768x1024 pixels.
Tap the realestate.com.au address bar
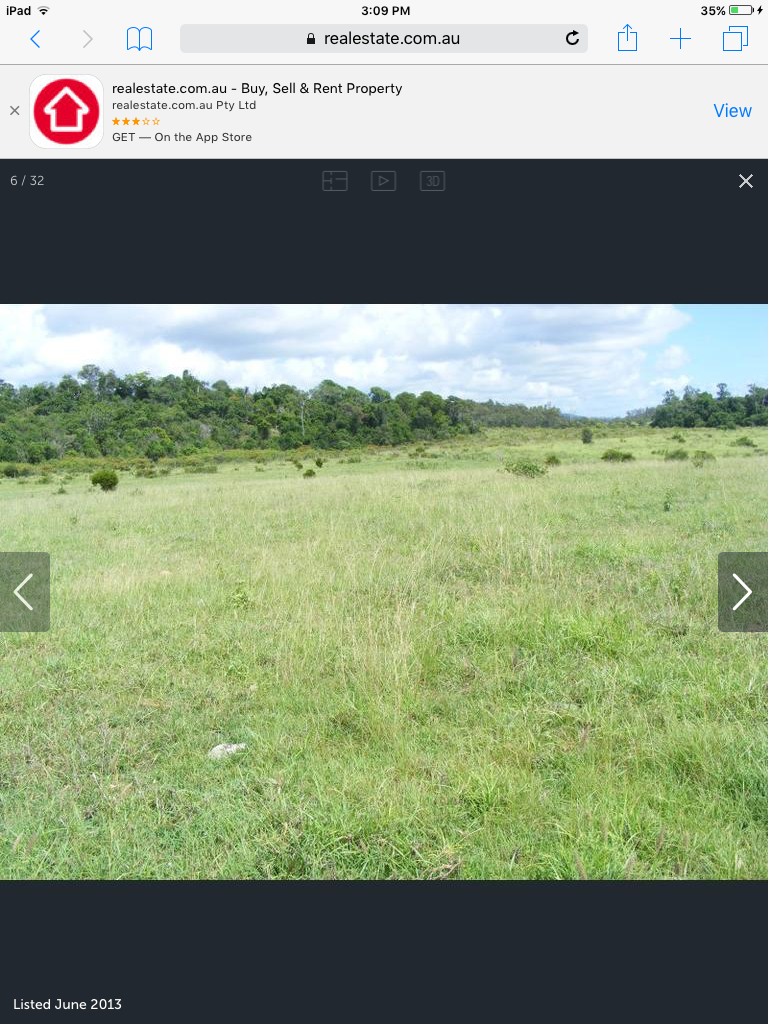(x=383, y=39)
